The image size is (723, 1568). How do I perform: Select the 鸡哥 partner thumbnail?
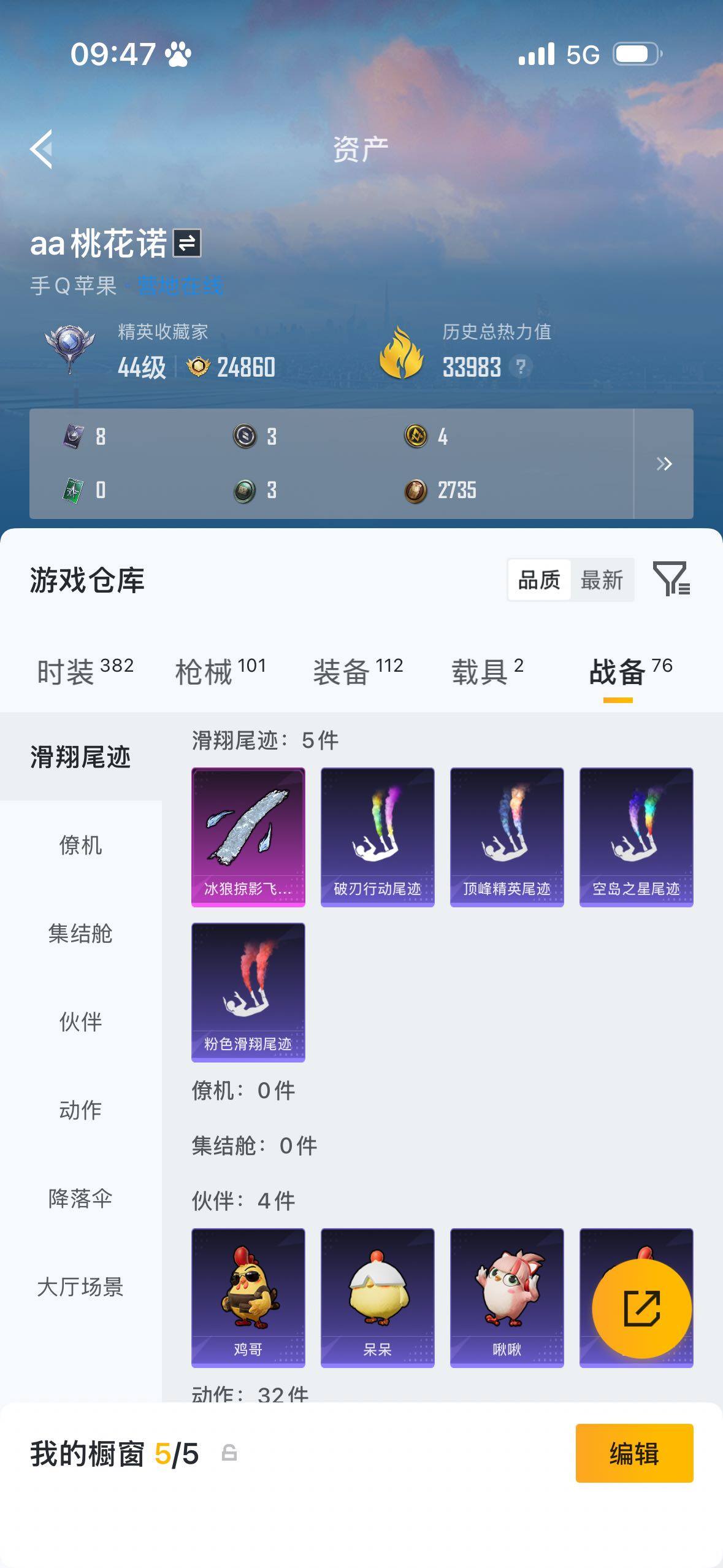pyautogui.click(x=248, y=1307)
